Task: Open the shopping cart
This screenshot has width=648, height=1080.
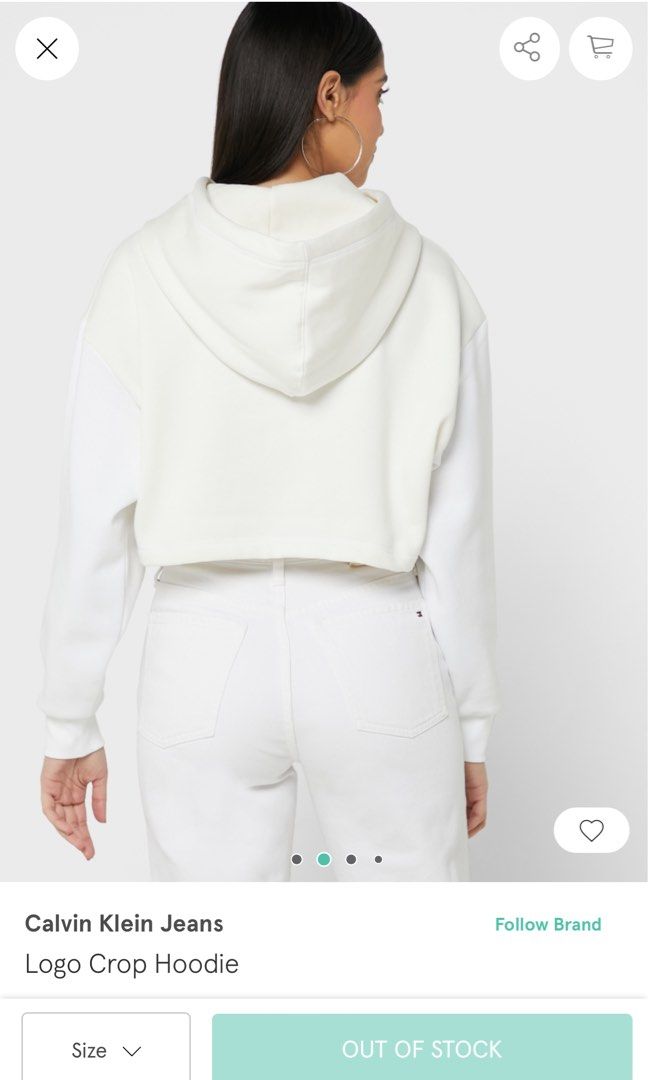Action: (x=600, y=48)
